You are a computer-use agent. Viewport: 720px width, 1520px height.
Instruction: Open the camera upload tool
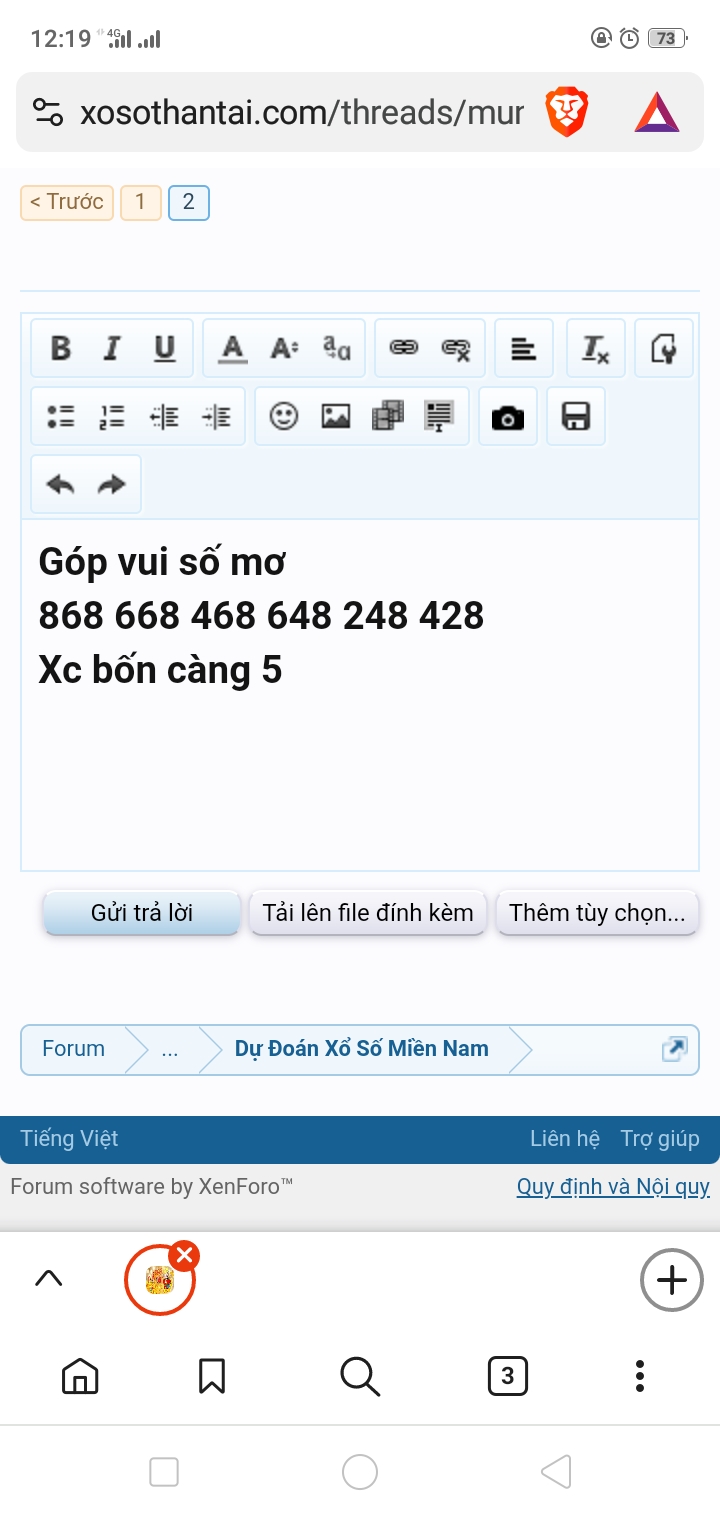(508, 416)
